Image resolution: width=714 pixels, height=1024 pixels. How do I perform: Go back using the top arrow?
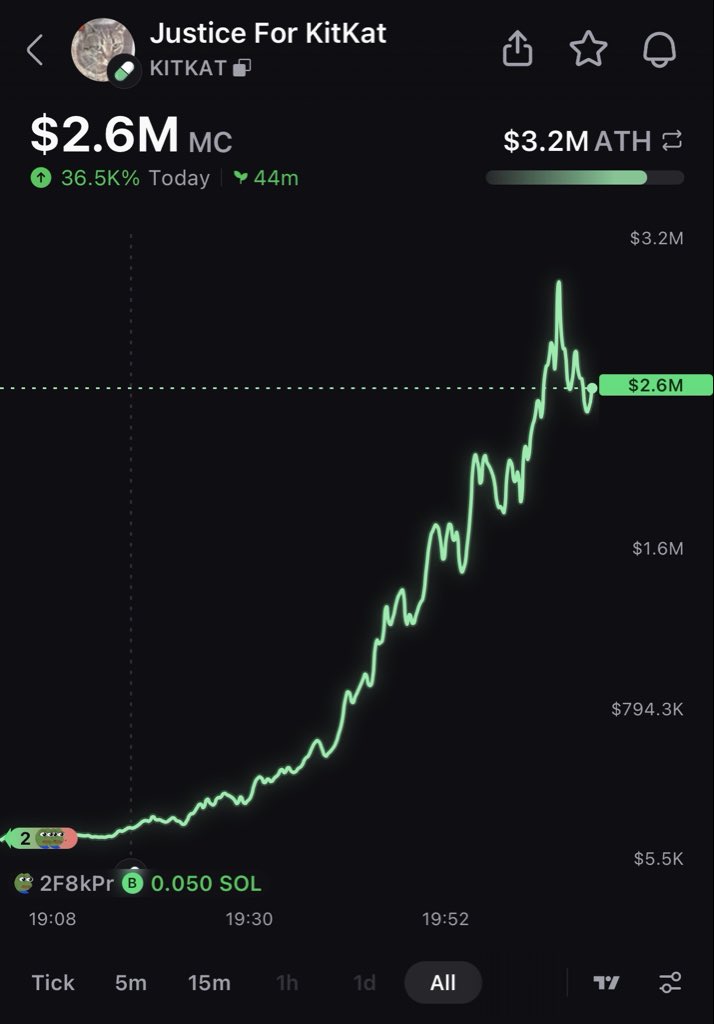click(36, 49)
